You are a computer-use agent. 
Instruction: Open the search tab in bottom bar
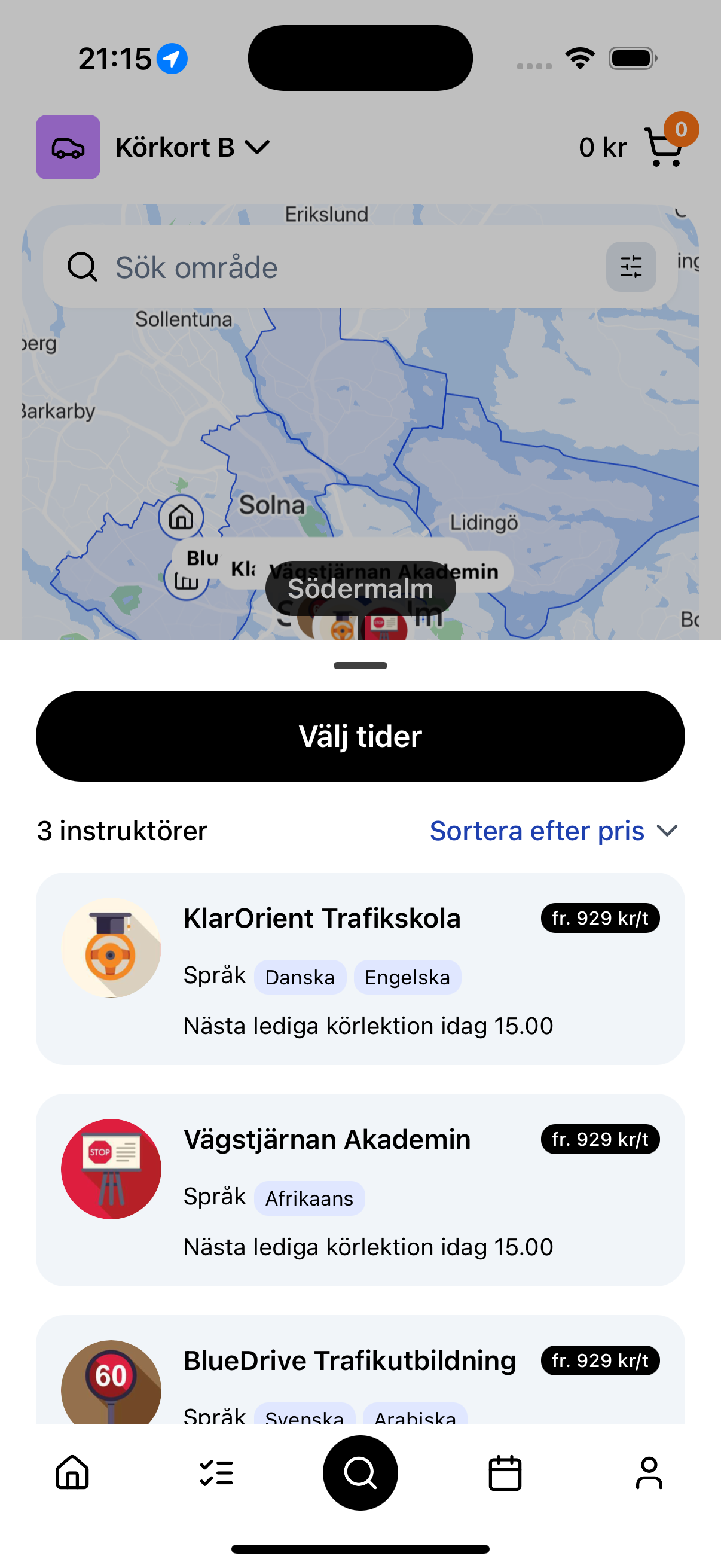click(x=360, y=1472)
